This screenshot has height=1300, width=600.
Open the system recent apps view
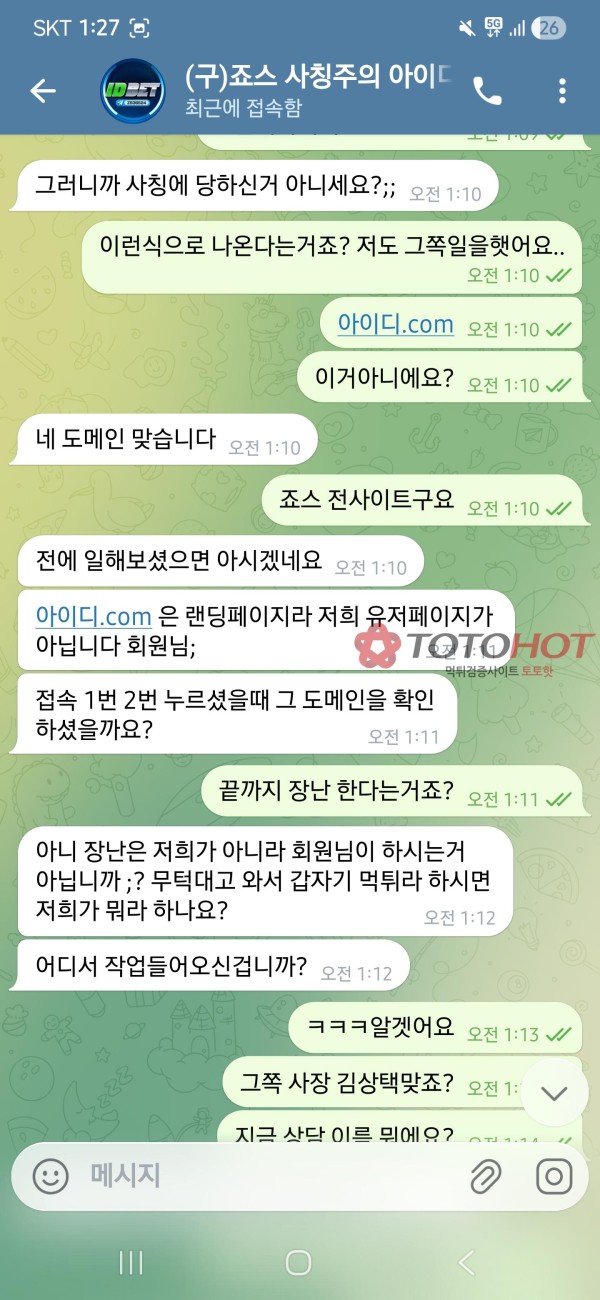click(x=131, y=1263)
